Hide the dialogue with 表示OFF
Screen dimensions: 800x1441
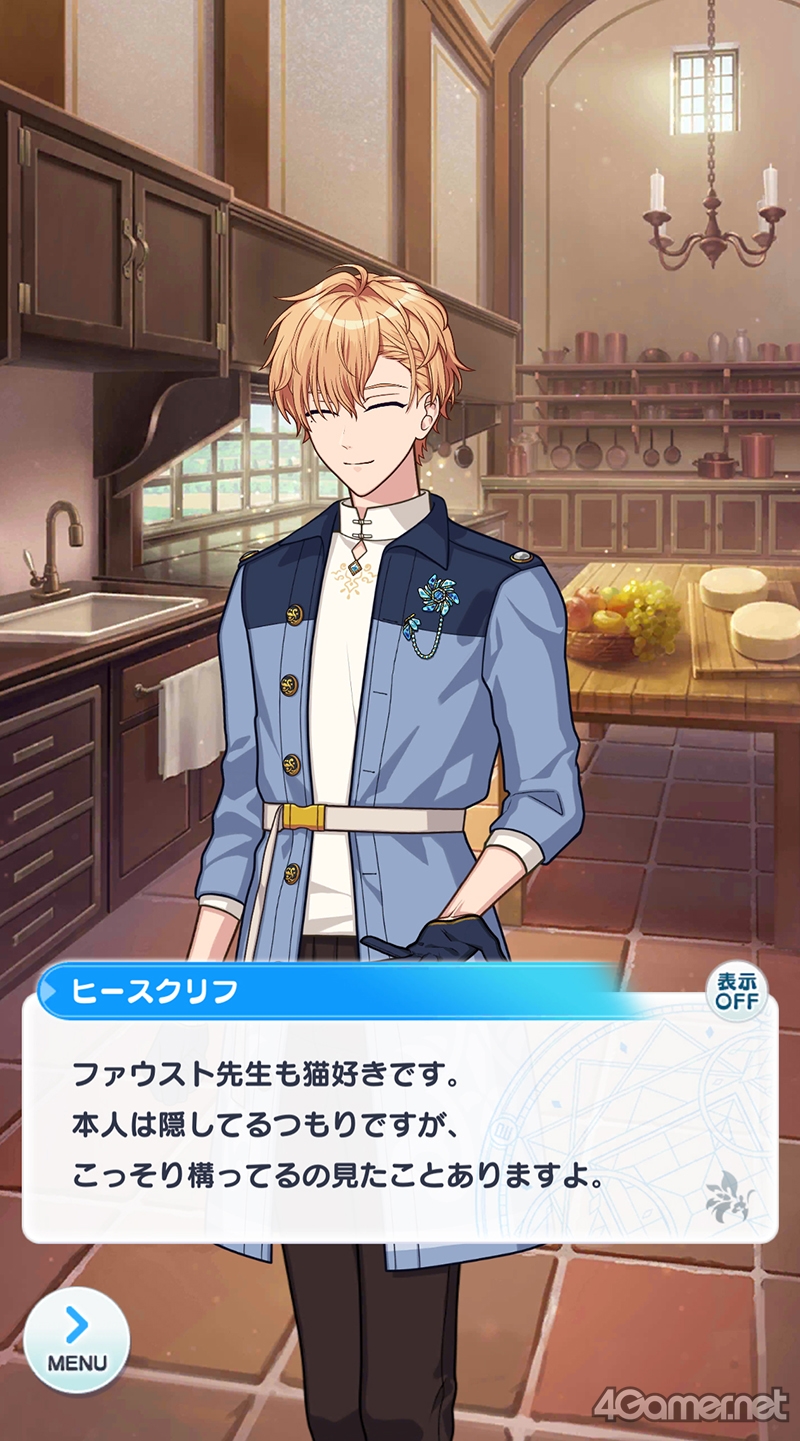(736, 990)
